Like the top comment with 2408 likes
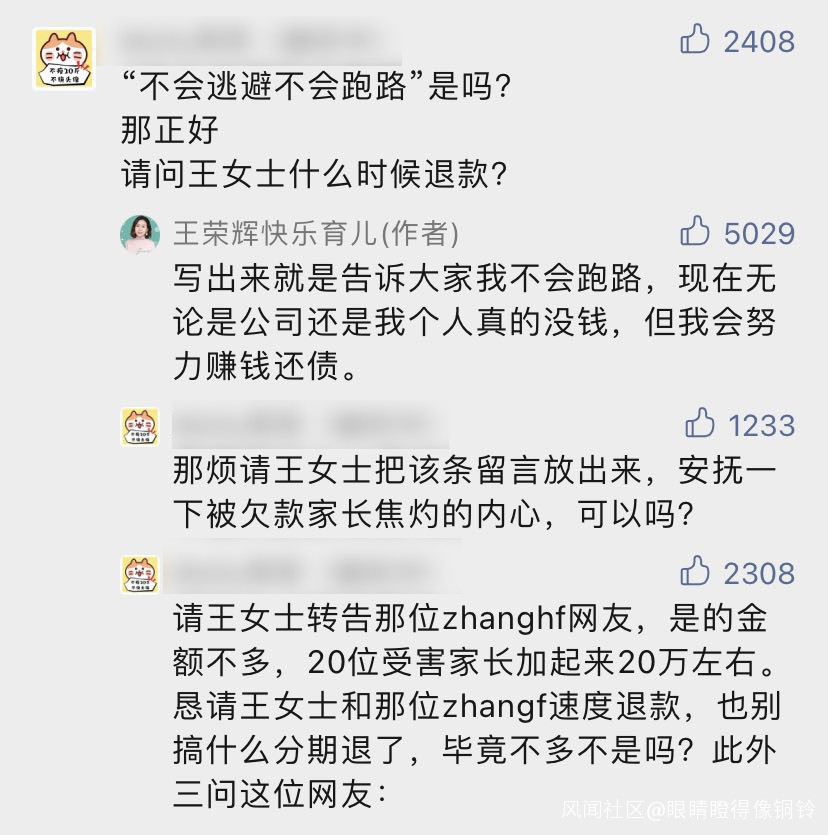Screen dimensions: 828x835 pos(695,39)
